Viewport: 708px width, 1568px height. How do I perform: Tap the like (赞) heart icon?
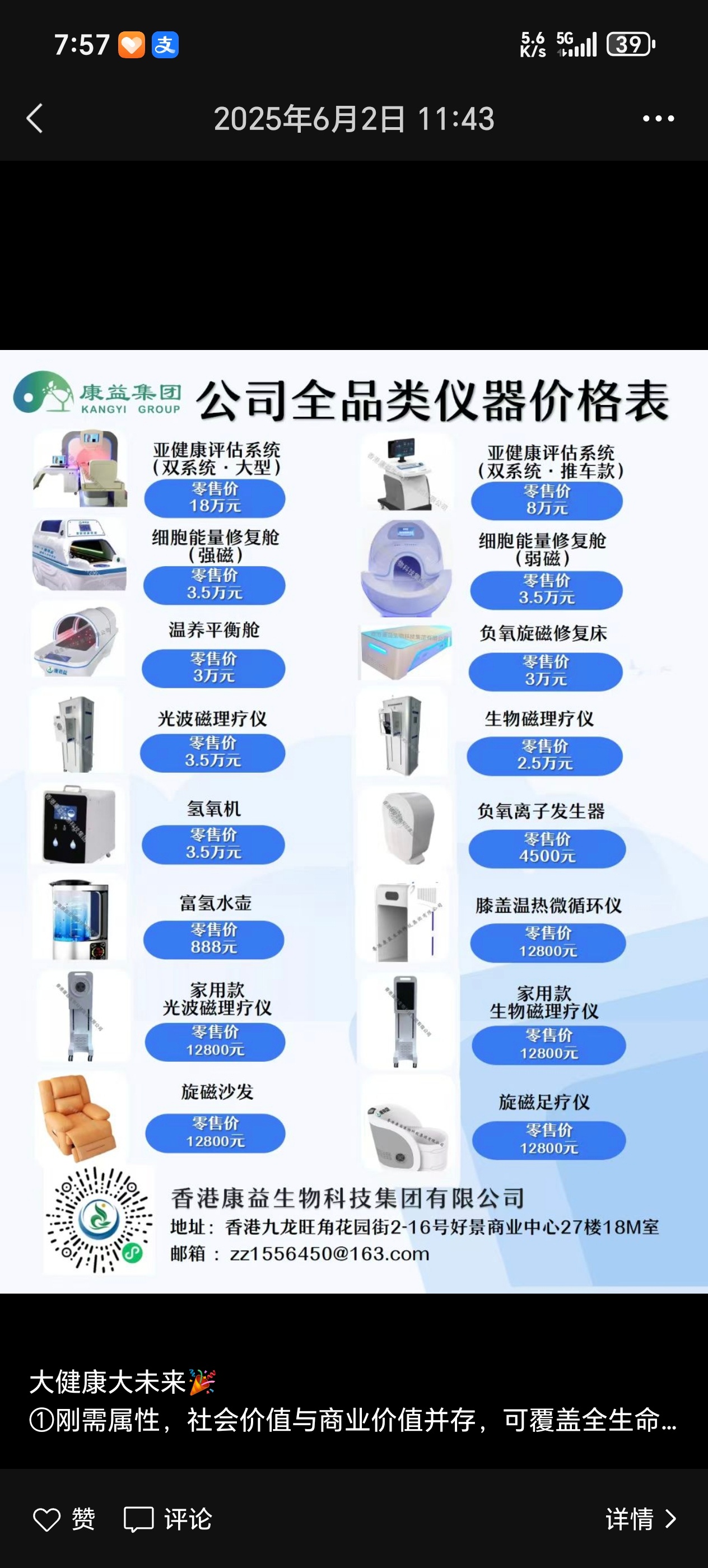click(x=49, y=1518)
